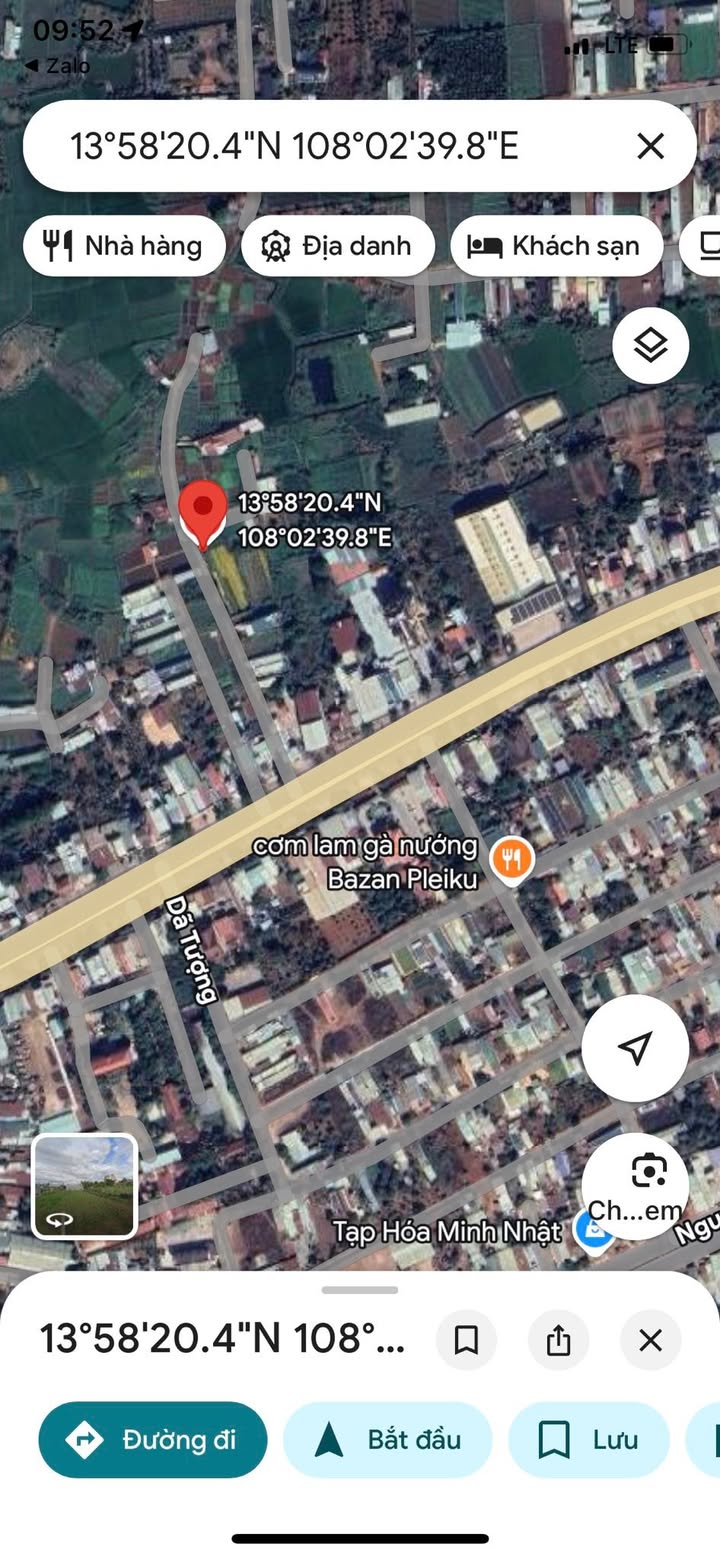The height and width of the screenshot is (1559, 720).
Task: Close the location details panel
Action: coord(650,1340)
